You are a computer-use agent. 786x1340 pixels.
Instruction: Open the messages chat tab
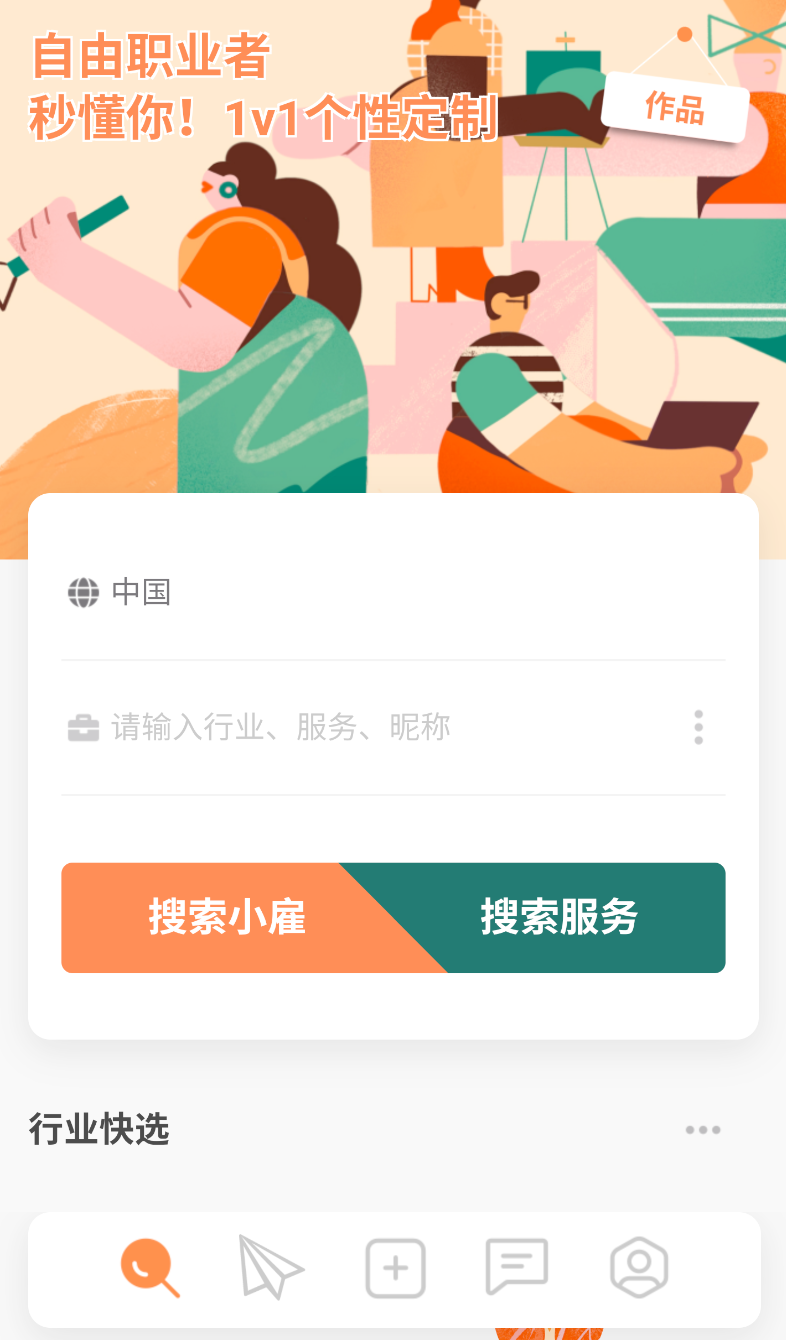tap(516, 1267)
